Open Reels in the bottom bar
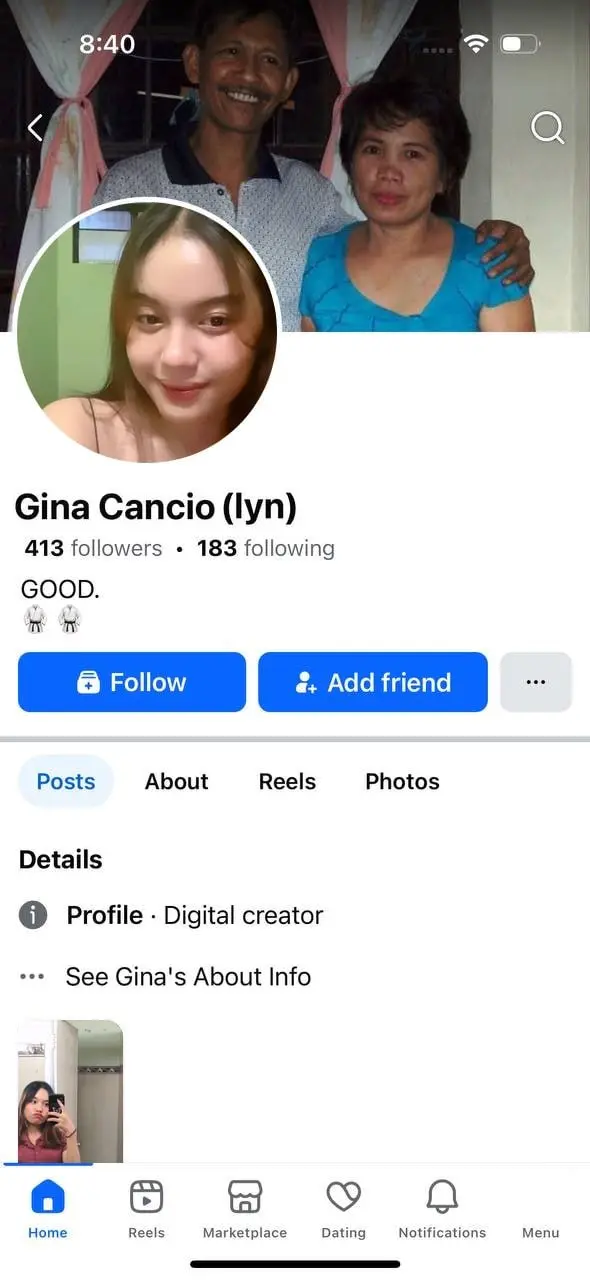Screen dimensions: 590x1280 (146, 1208)
